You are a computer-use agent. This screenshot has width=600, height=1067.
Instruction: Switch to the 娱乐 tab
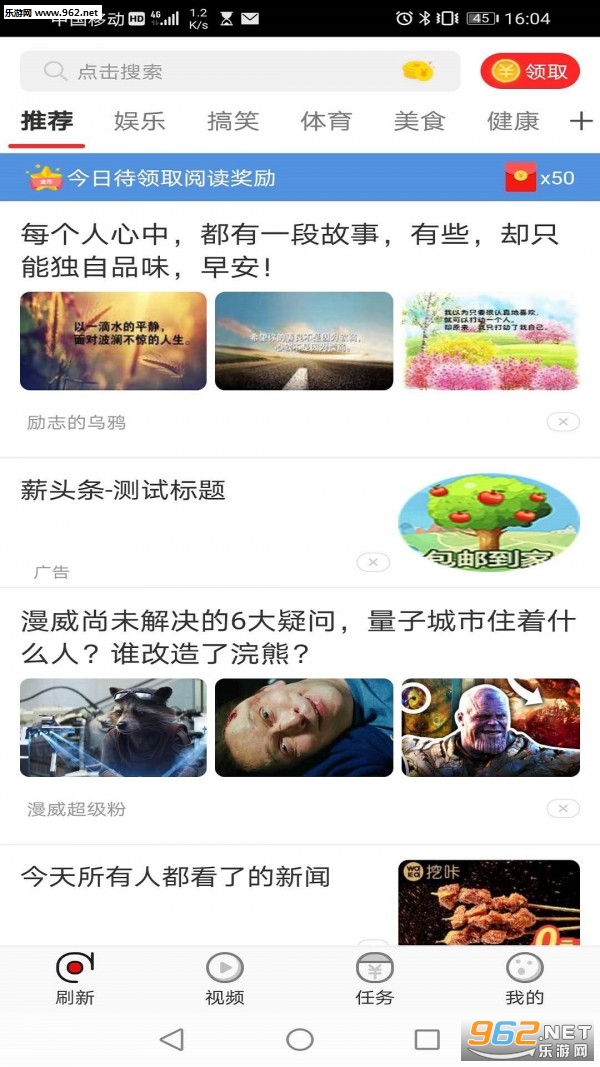coord(140,122)
